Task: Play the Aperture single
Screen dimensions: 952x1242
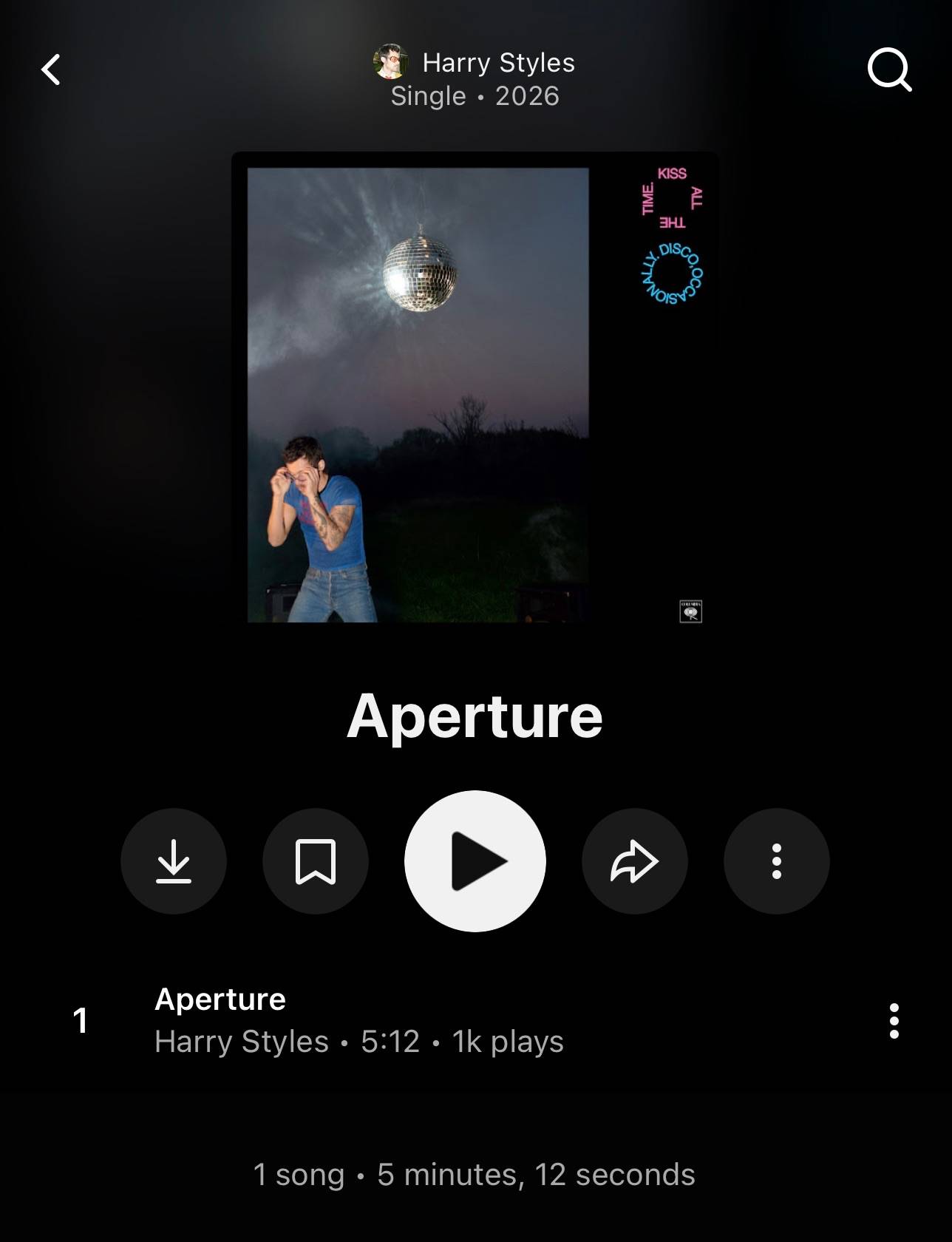Action: pos(475,861)
